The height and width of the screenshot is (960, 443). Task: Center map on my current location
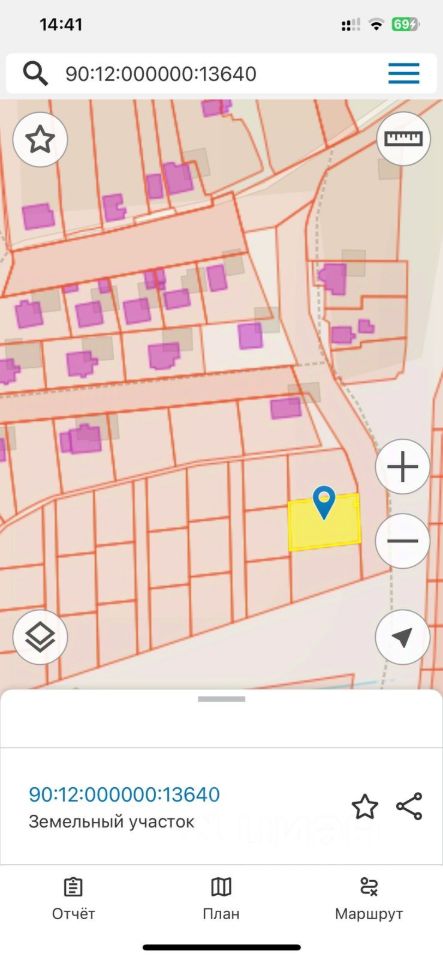point(403,637)
